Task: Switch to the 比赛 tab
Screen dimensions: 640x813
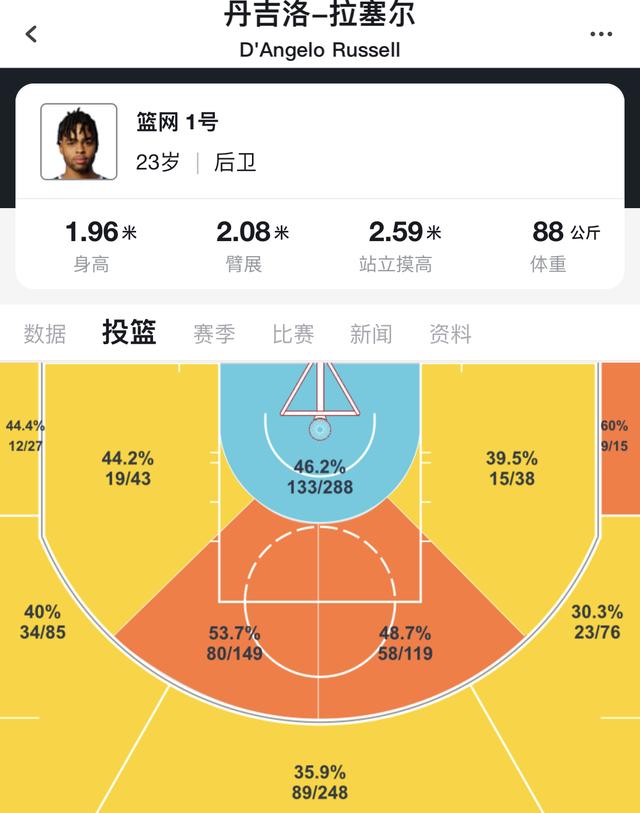Action: (293, 334)
